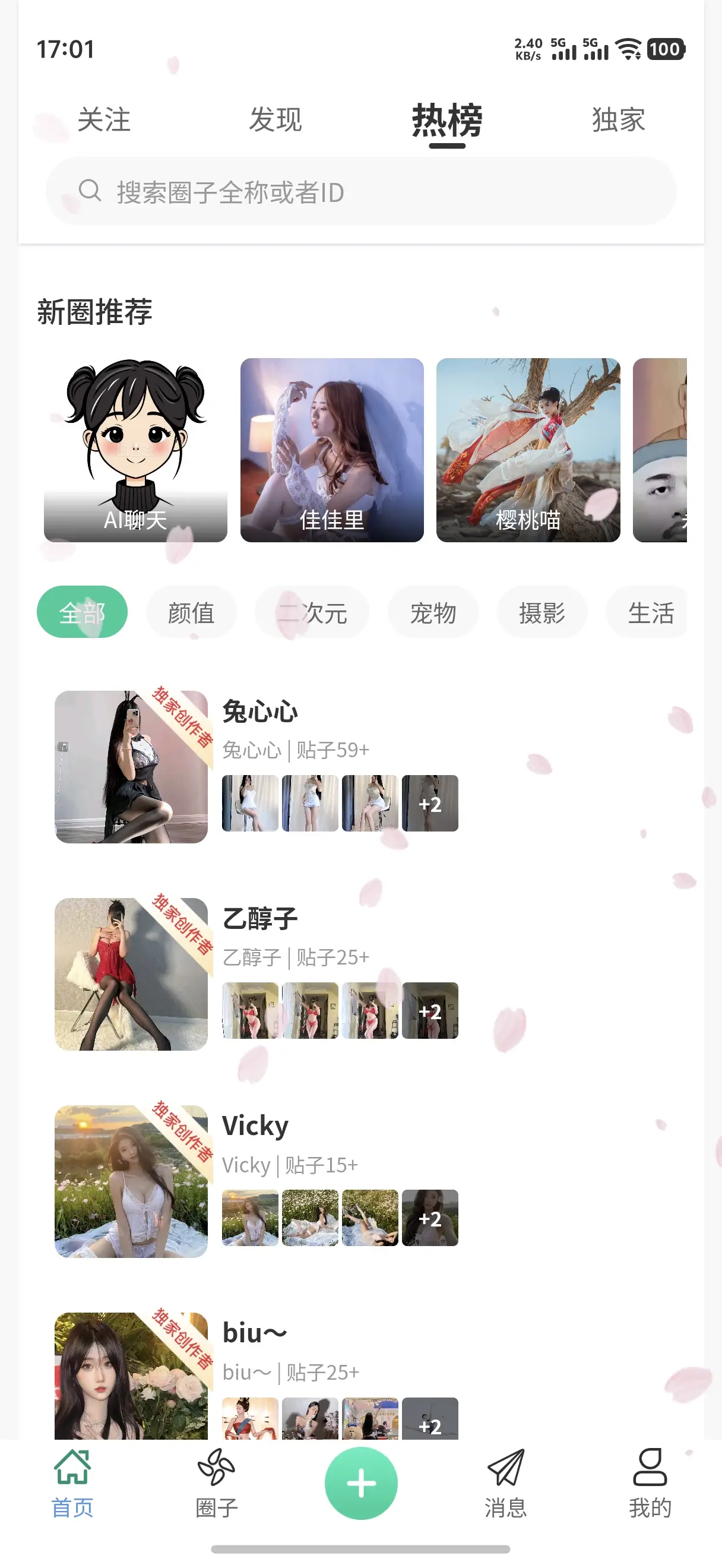Image resolution: width=722 pixels, height=1568 pixels.
Task: Go to the 我的 profile tab
Action: click(x=650, y=1483)
